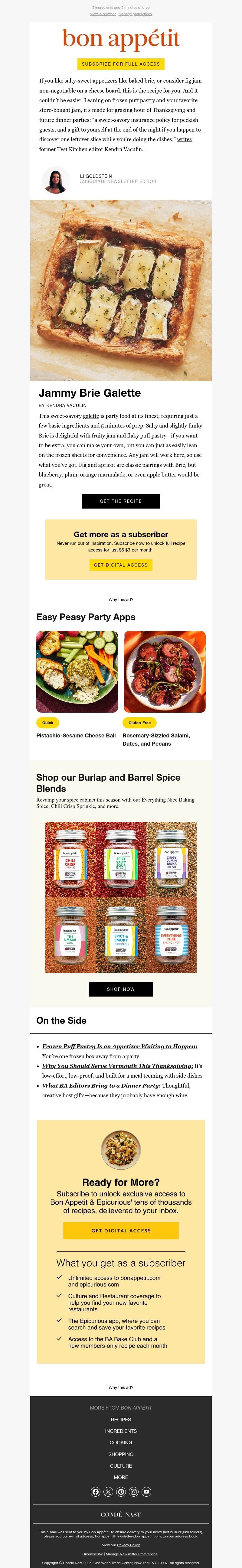Tap the underlined galette link in the description
242x1568 pixels.
pyautogui.click(x=91, y=416)
